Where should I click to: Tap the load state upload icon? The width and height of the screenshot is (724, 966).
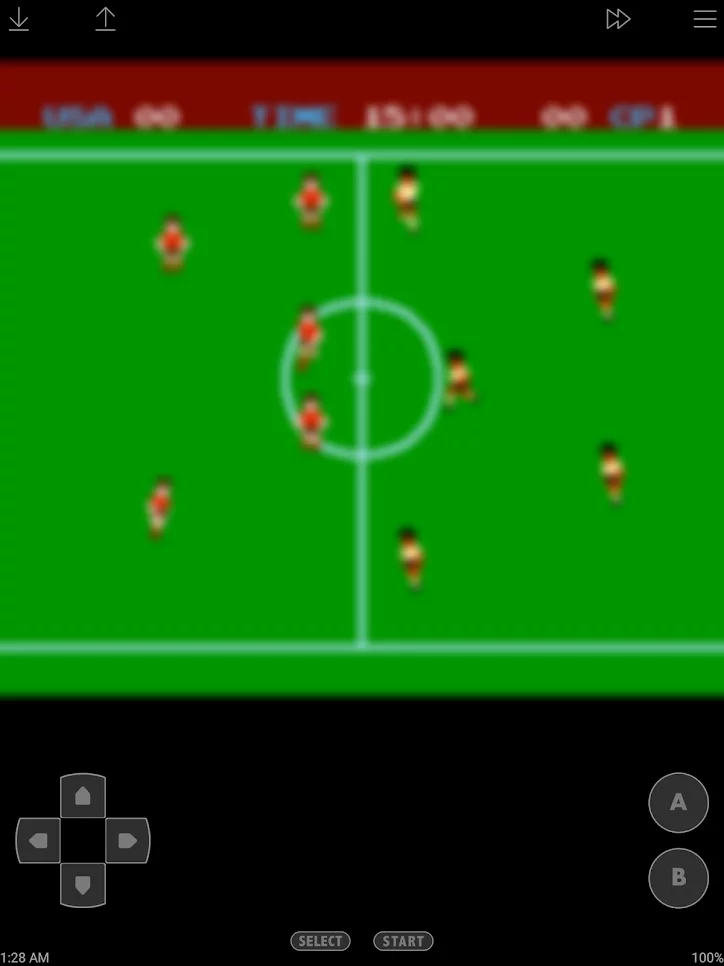pos(105,19)
